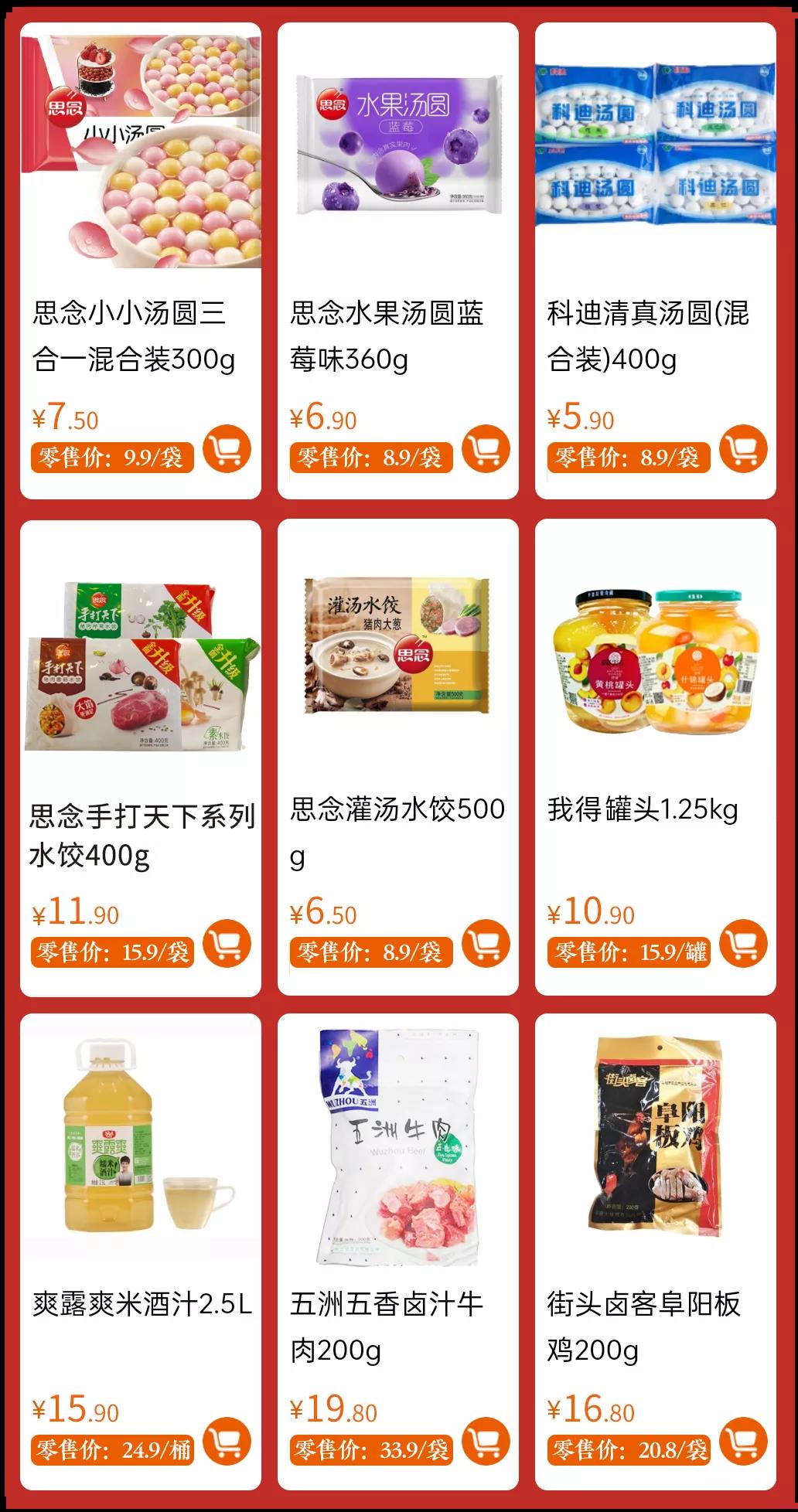
Task: Add 科迪清真汤圆 to cart
Action: [x=743, y=448]
